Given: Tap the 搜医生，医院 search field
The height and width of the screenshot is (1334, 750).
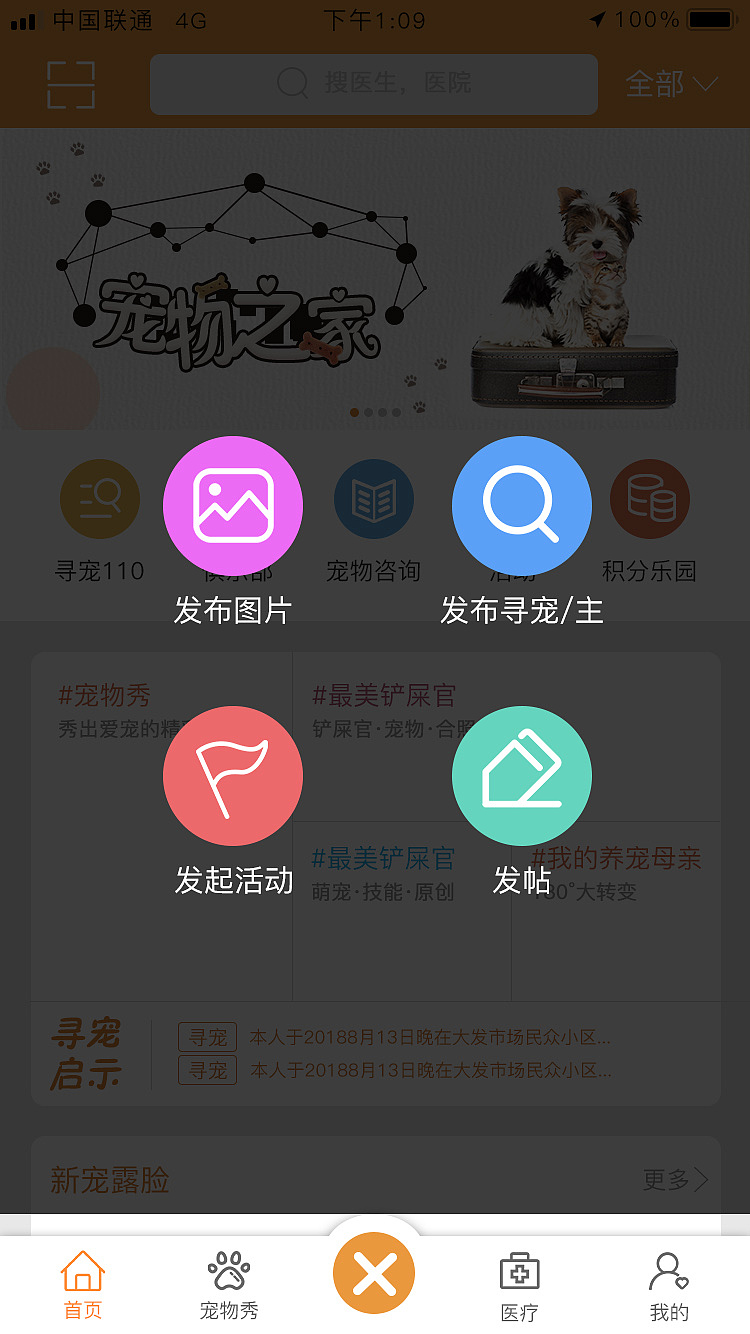Looking at the screenshot, I should tap(374, 84).
